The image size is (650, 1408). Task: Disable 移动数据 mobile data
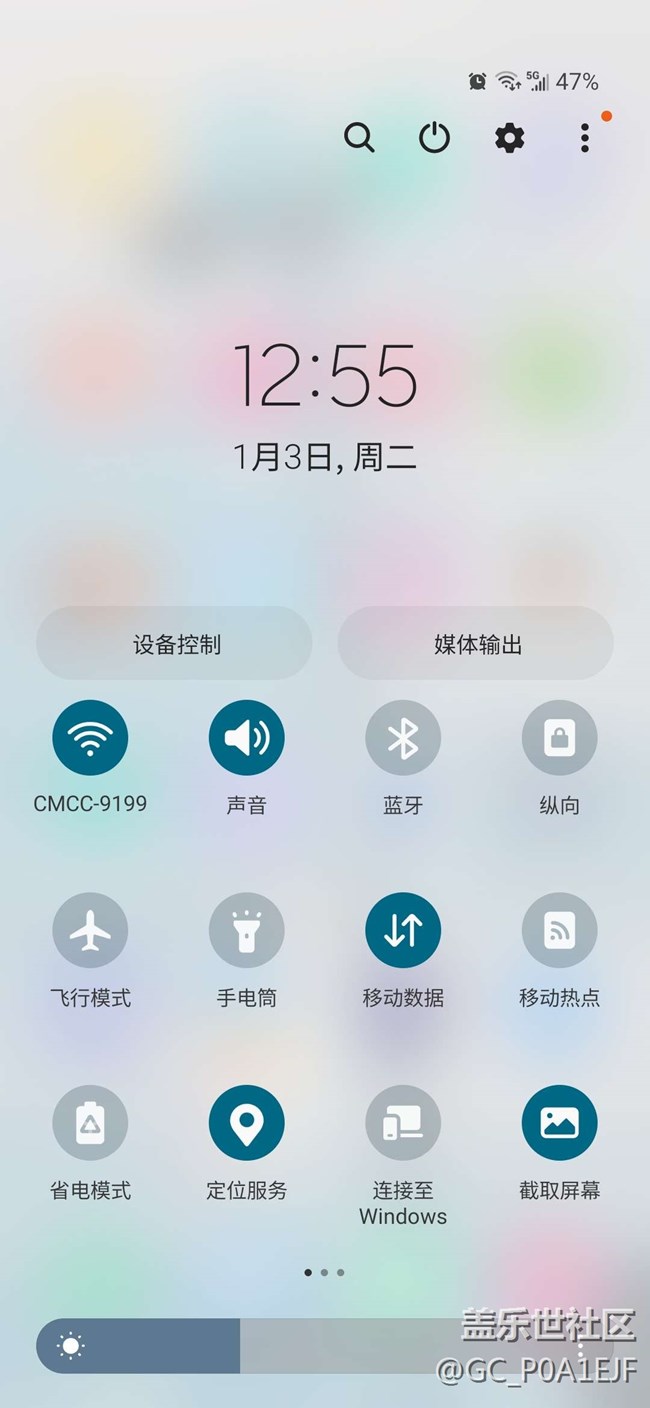coord(403,931)
